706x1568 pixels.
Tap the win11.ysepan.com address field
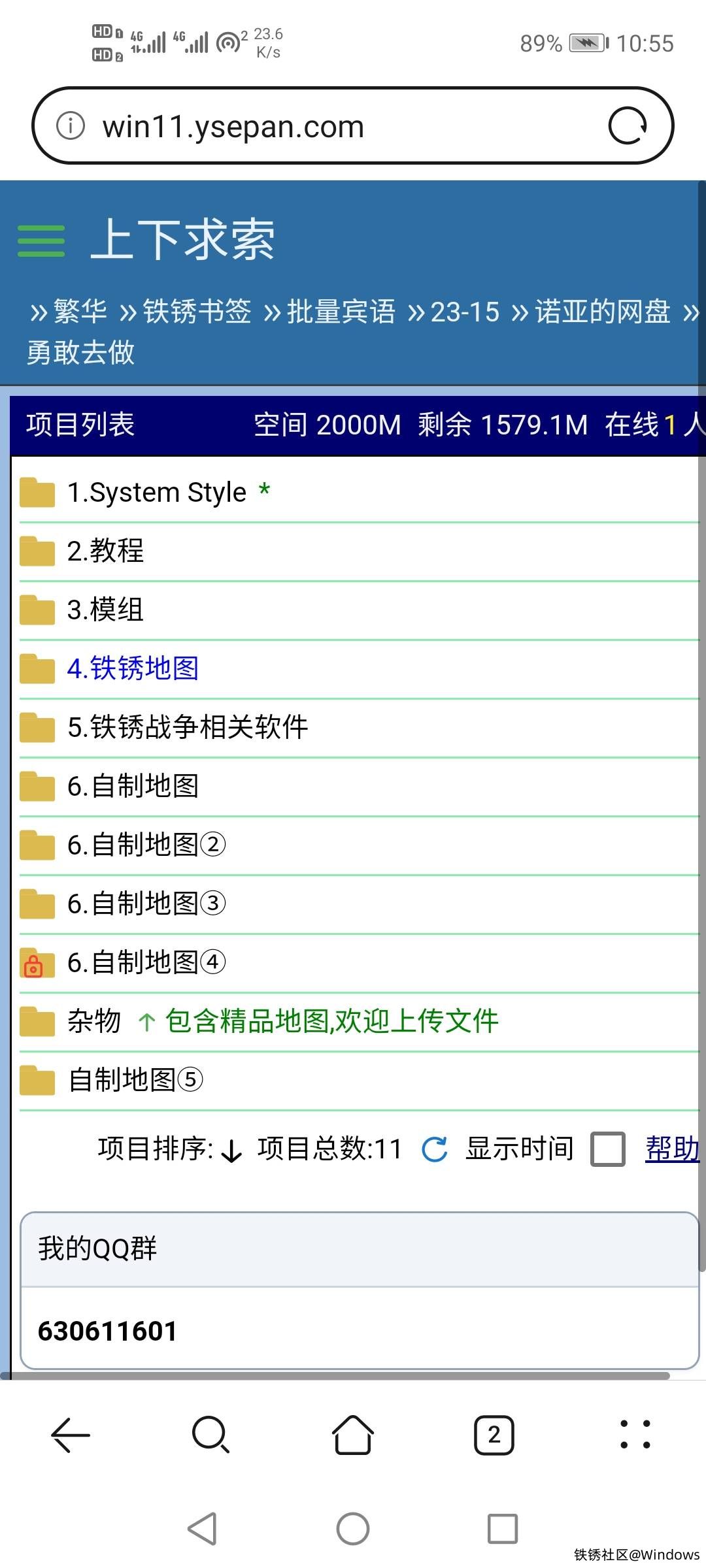click(x=327, y=126)
